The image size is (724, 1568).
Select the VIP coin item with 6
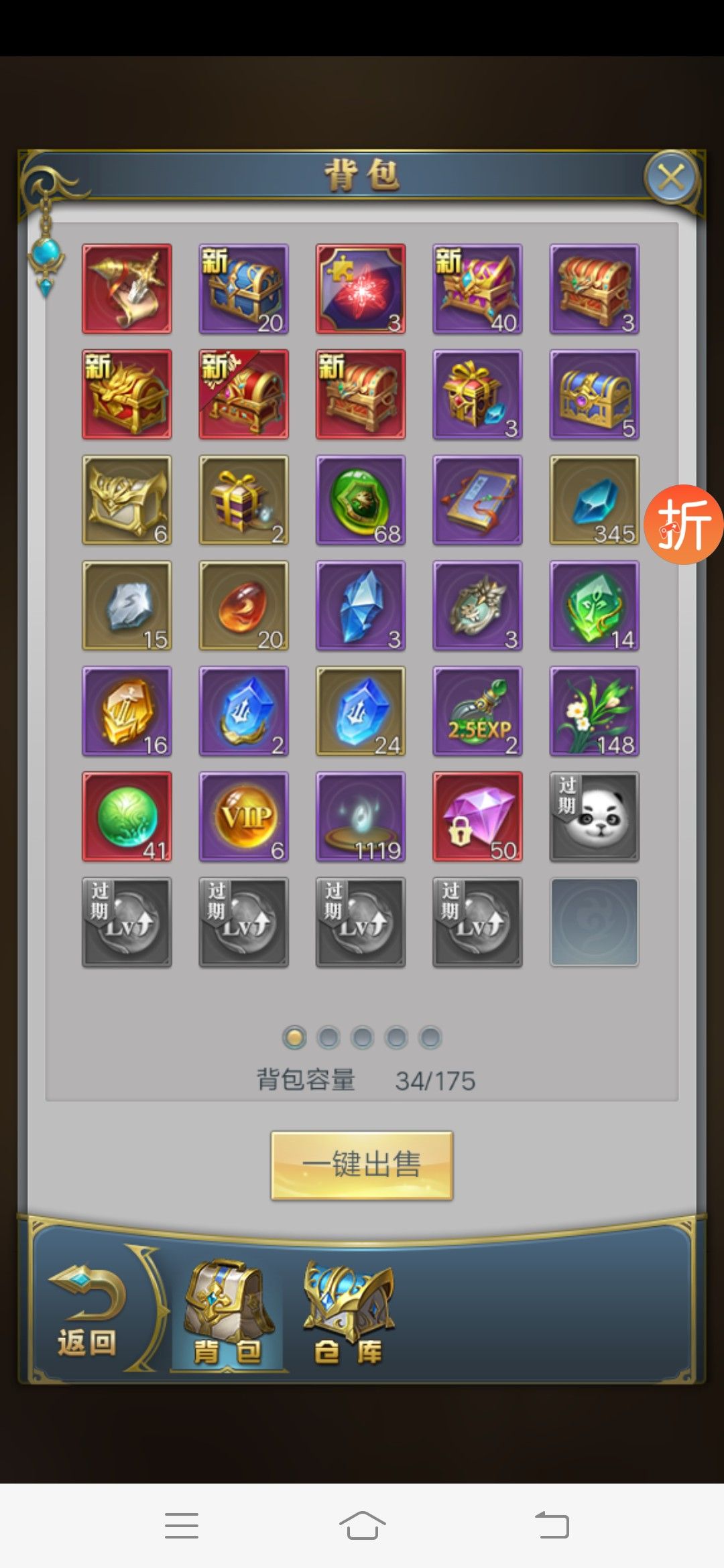[x=244, y=816]
